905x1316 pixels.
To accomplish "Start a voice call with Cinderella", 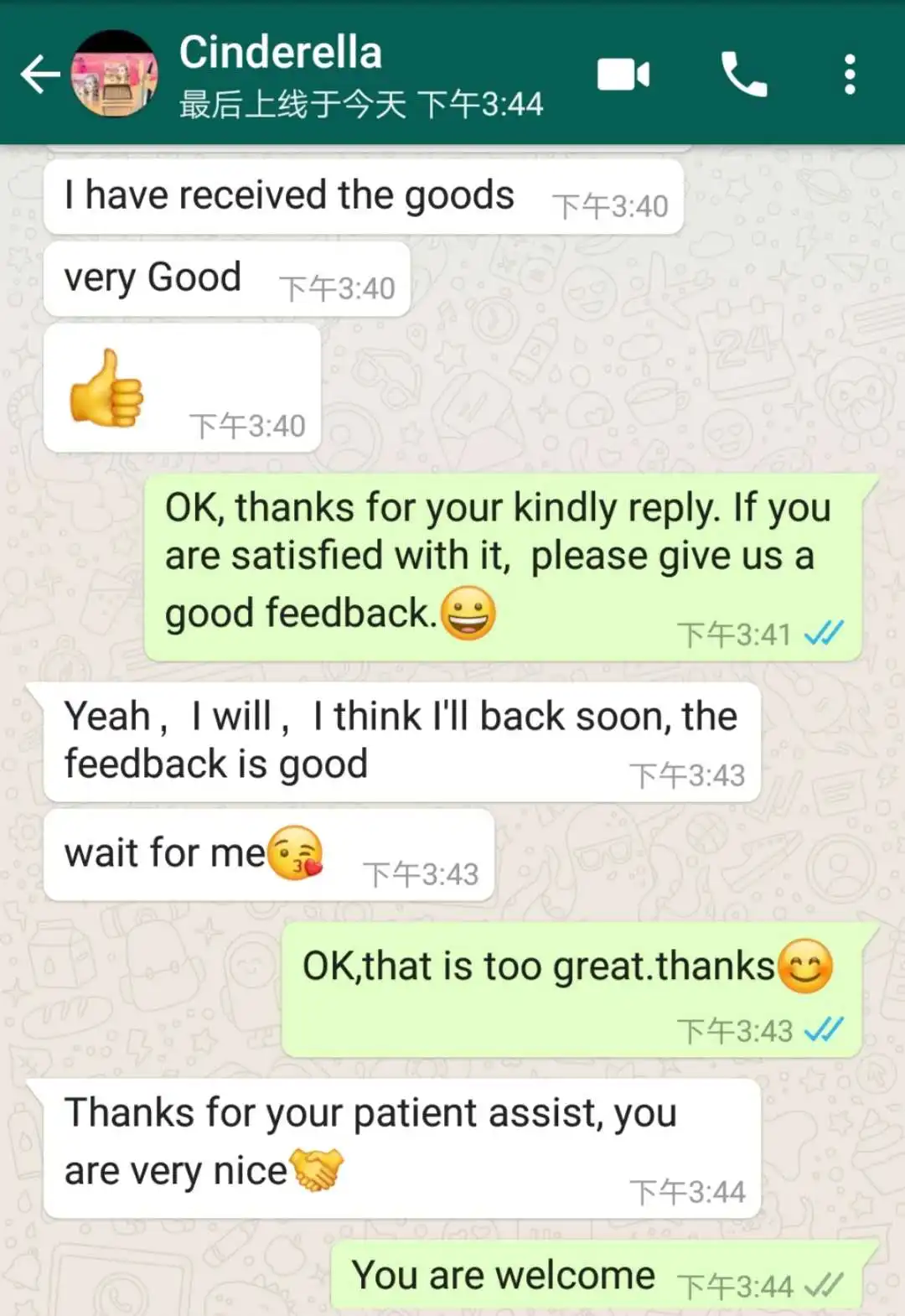I will click(x=744, y=75).
